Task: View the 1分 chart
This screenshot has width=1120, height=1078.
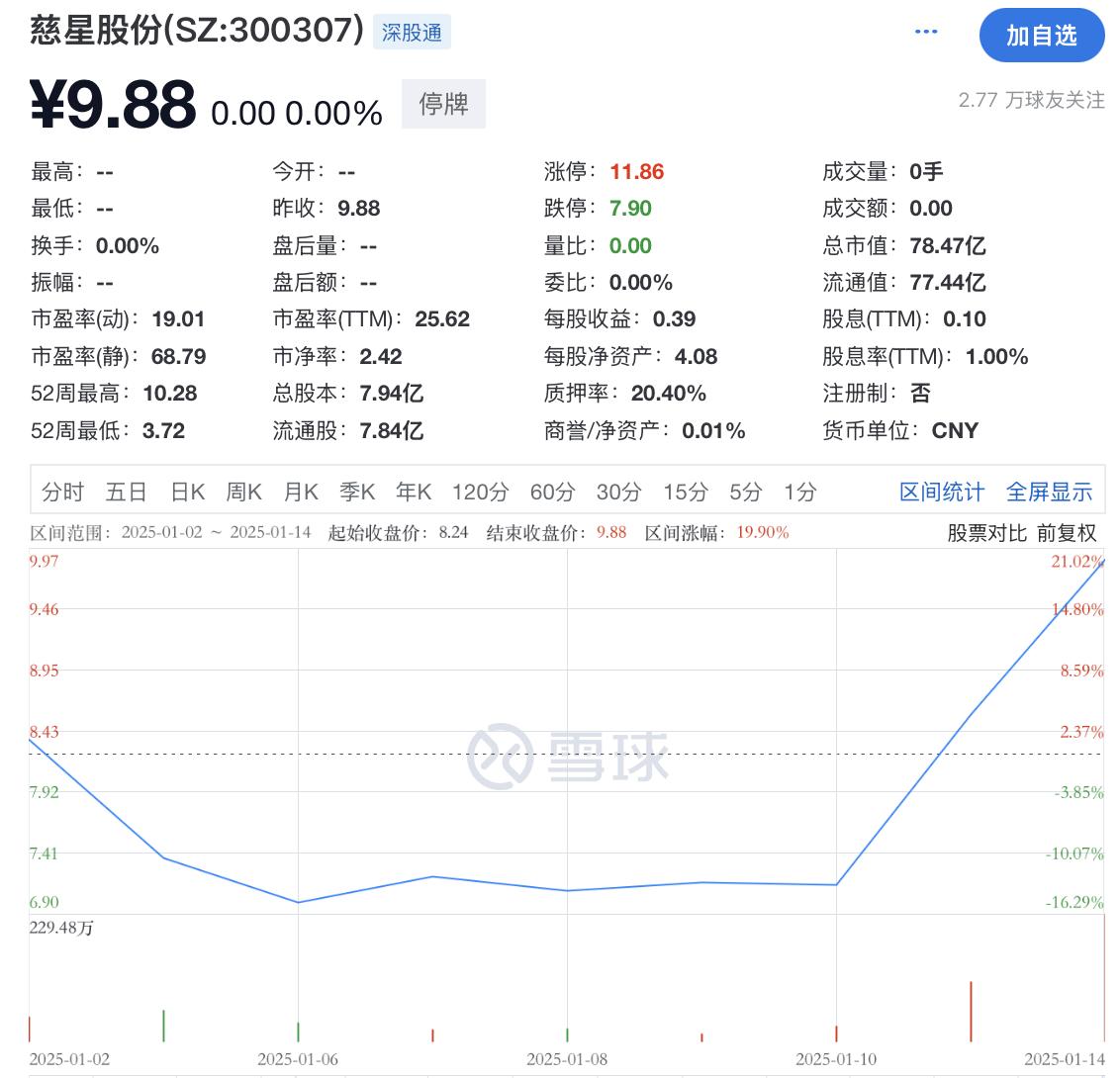Action: 799,492
